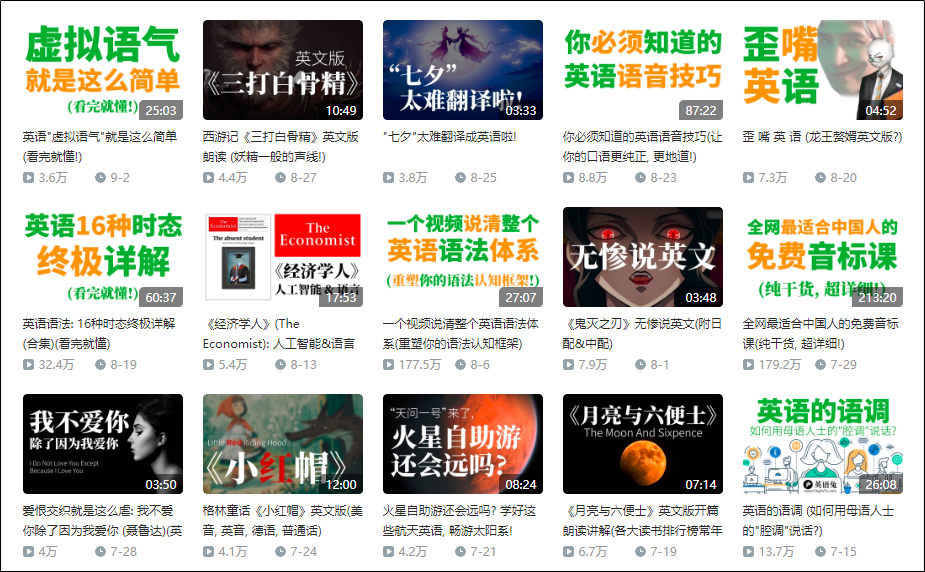
Task: Open the 歪嘴英语 video
Action: [x=822, y=70]
